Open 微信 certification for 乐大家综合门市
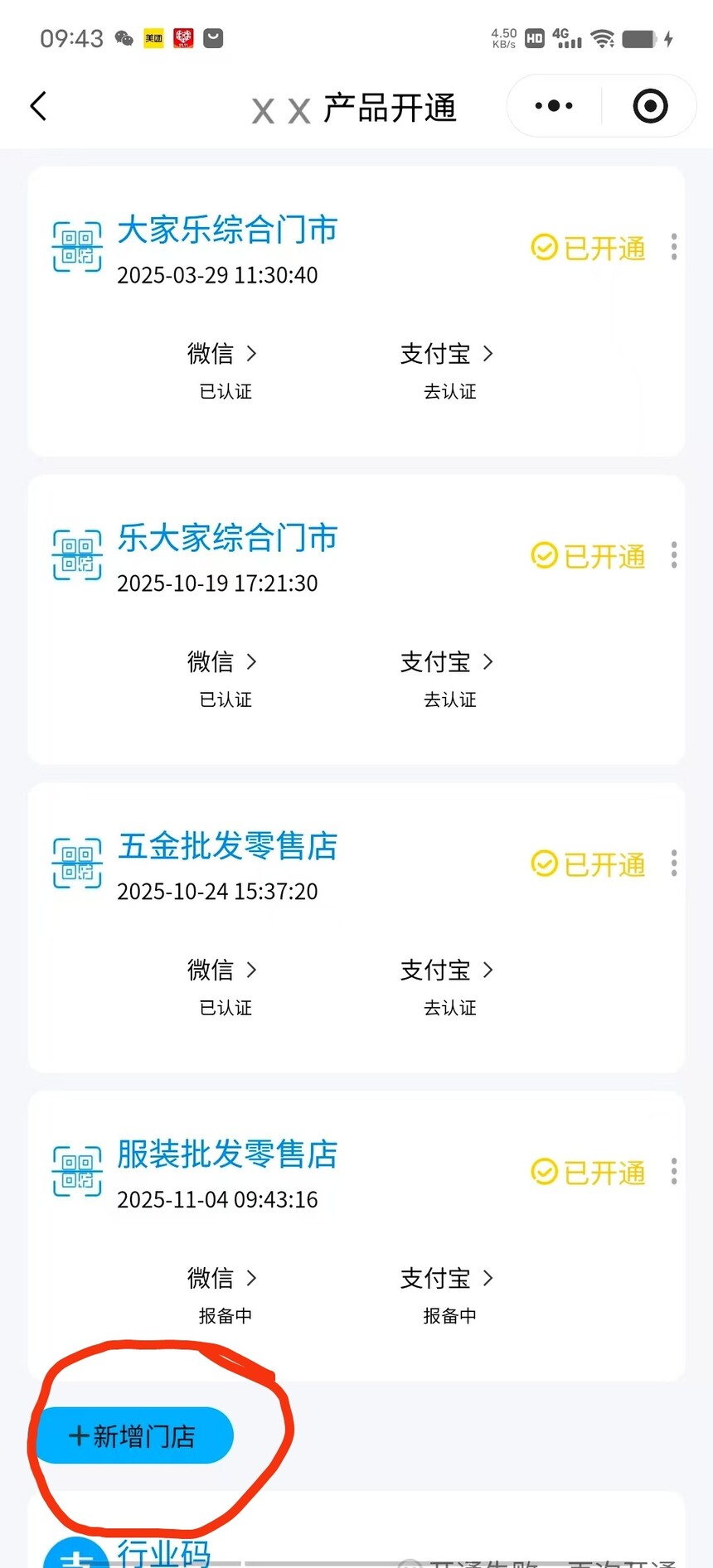The width and height of the screenshot is (713, 1568). (x=222, y=663)
